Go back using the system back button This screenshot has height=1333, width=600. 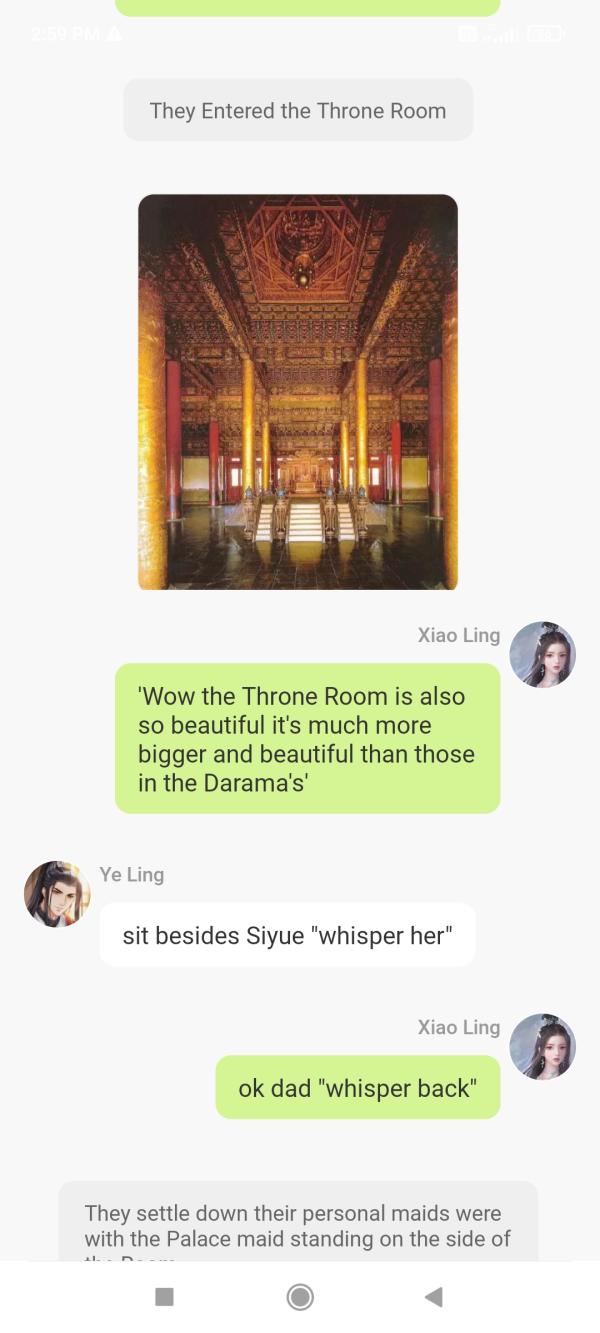coord(433,1297)
